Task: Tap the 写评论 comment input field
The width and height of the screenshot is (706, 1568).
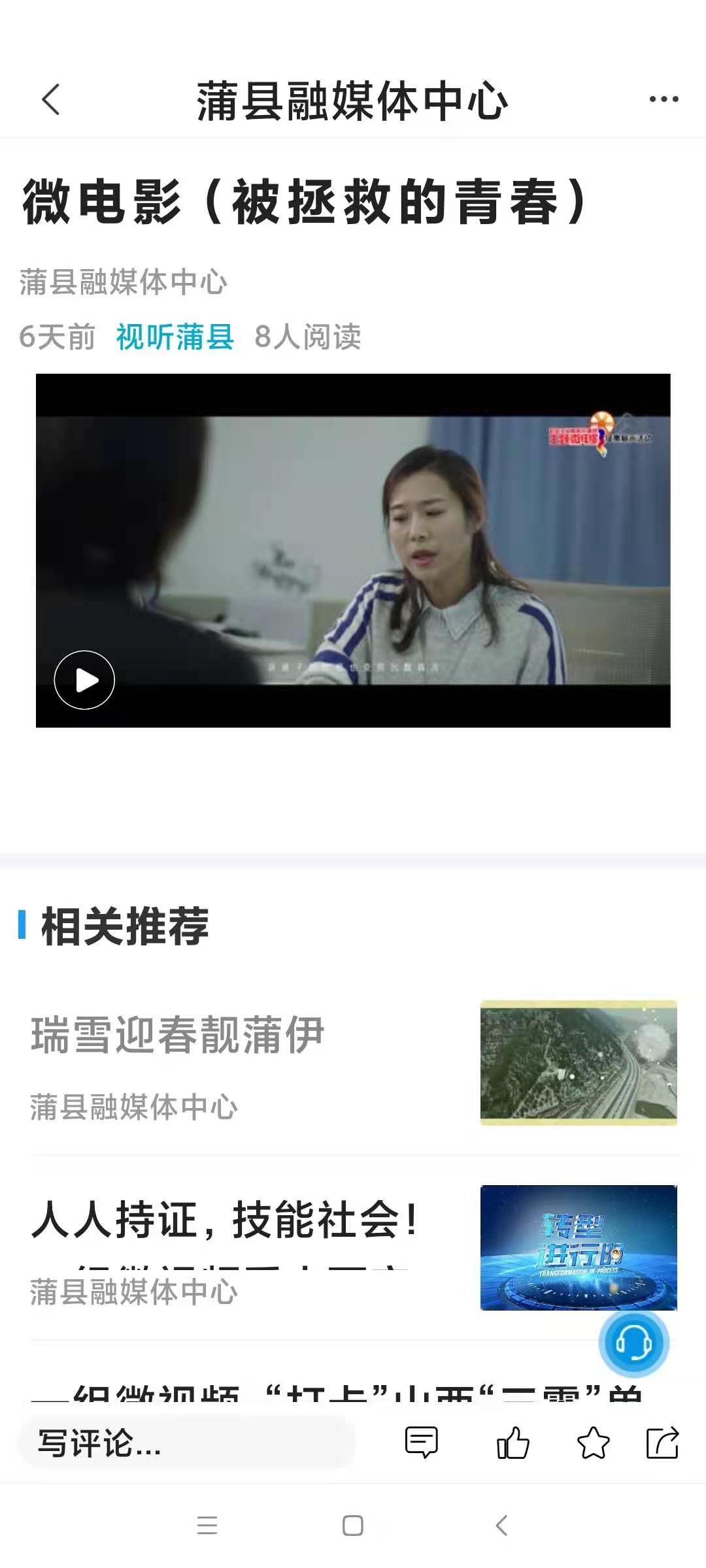Action: 188,1443
